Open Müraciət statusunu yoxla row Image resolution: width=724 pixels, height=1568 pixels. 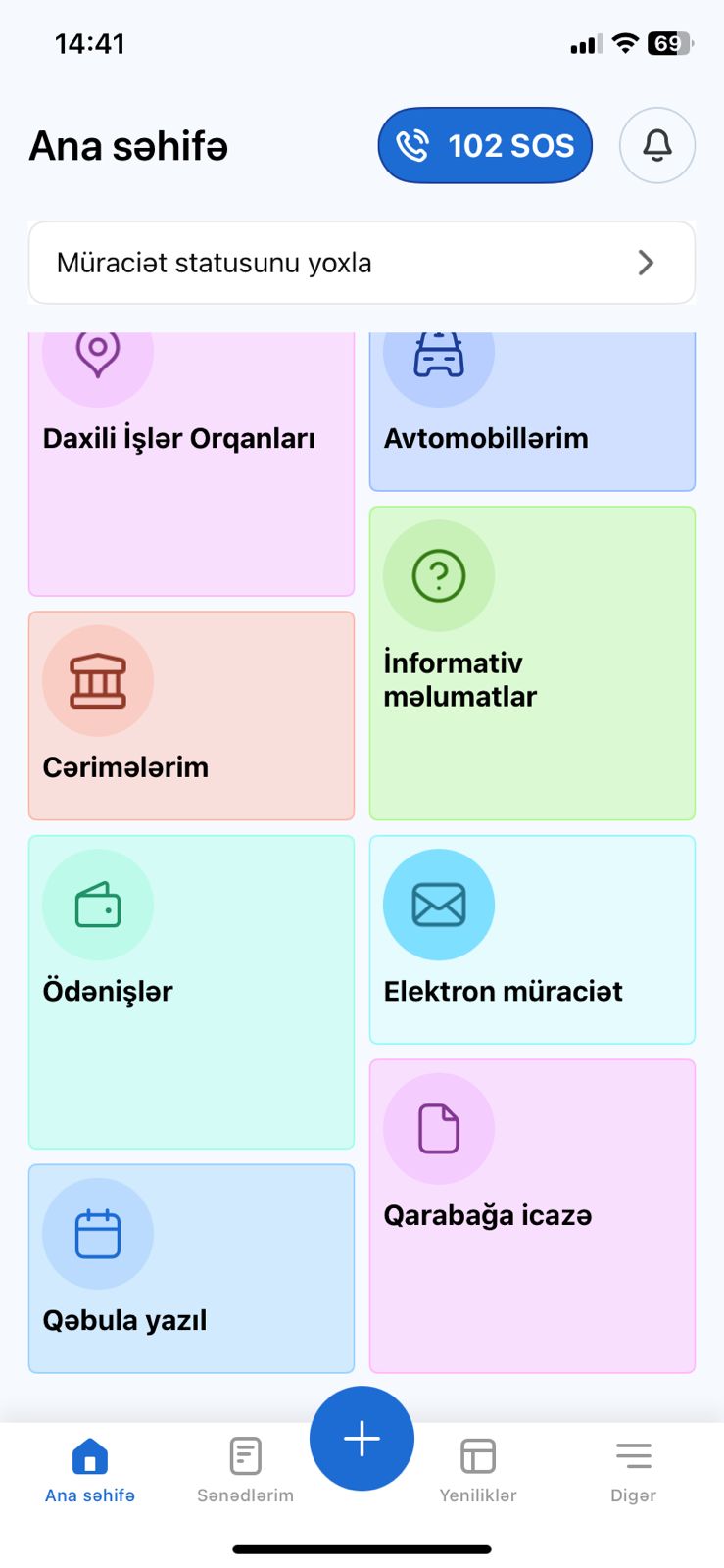pyautogui.click(x=362, y=263)
